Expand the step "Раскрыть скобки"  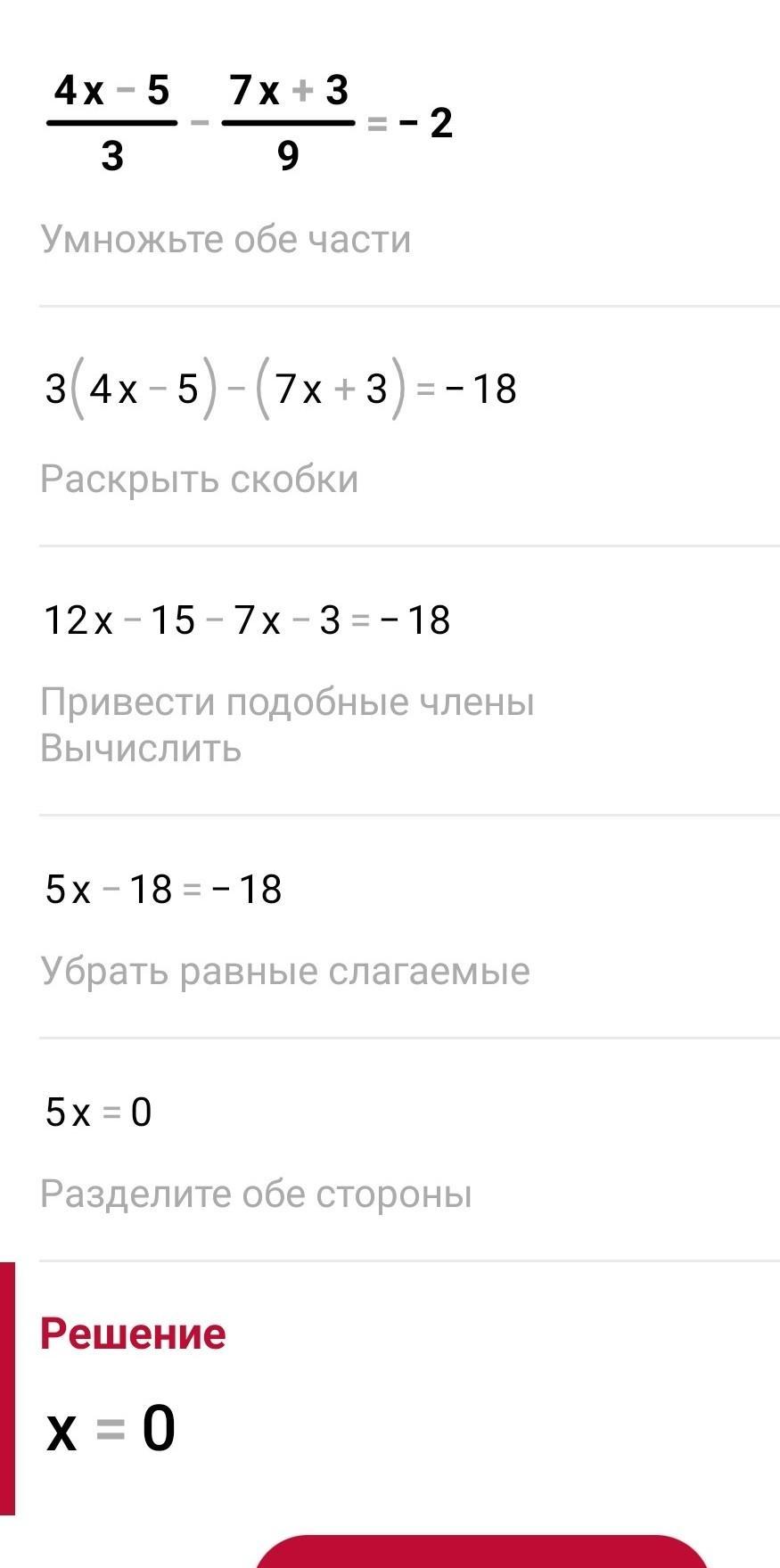coord(200,480)
